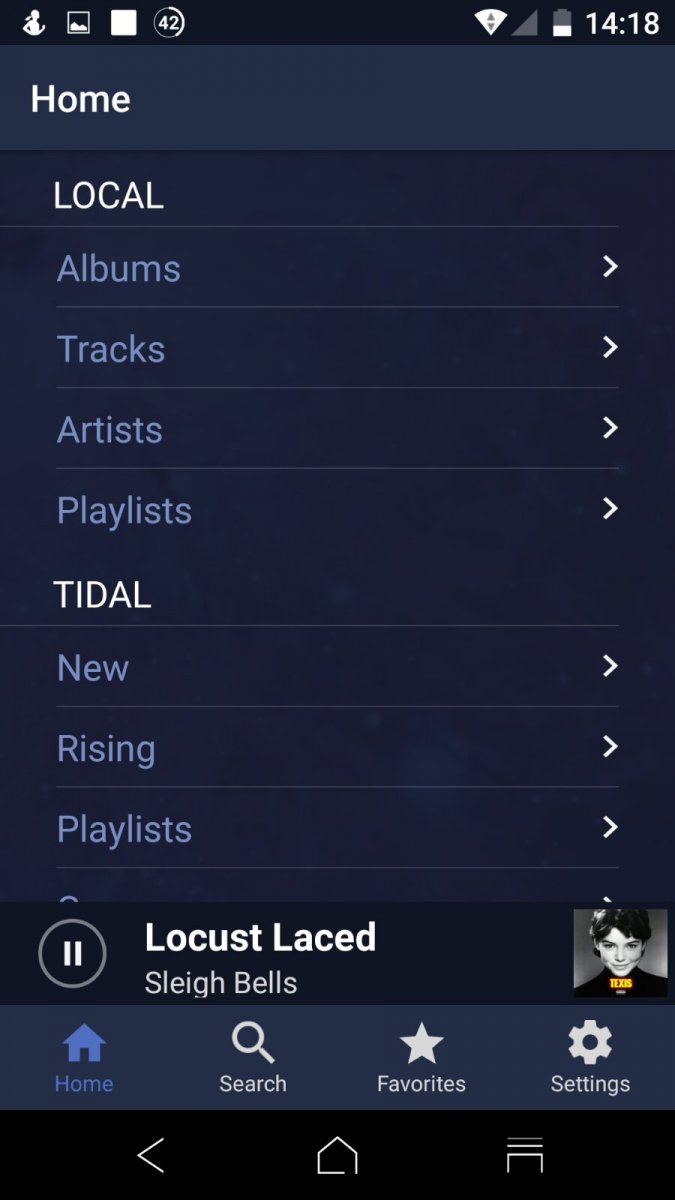Open Playlists under LOCAL
675x1200 pixels.
coord(337,510)
